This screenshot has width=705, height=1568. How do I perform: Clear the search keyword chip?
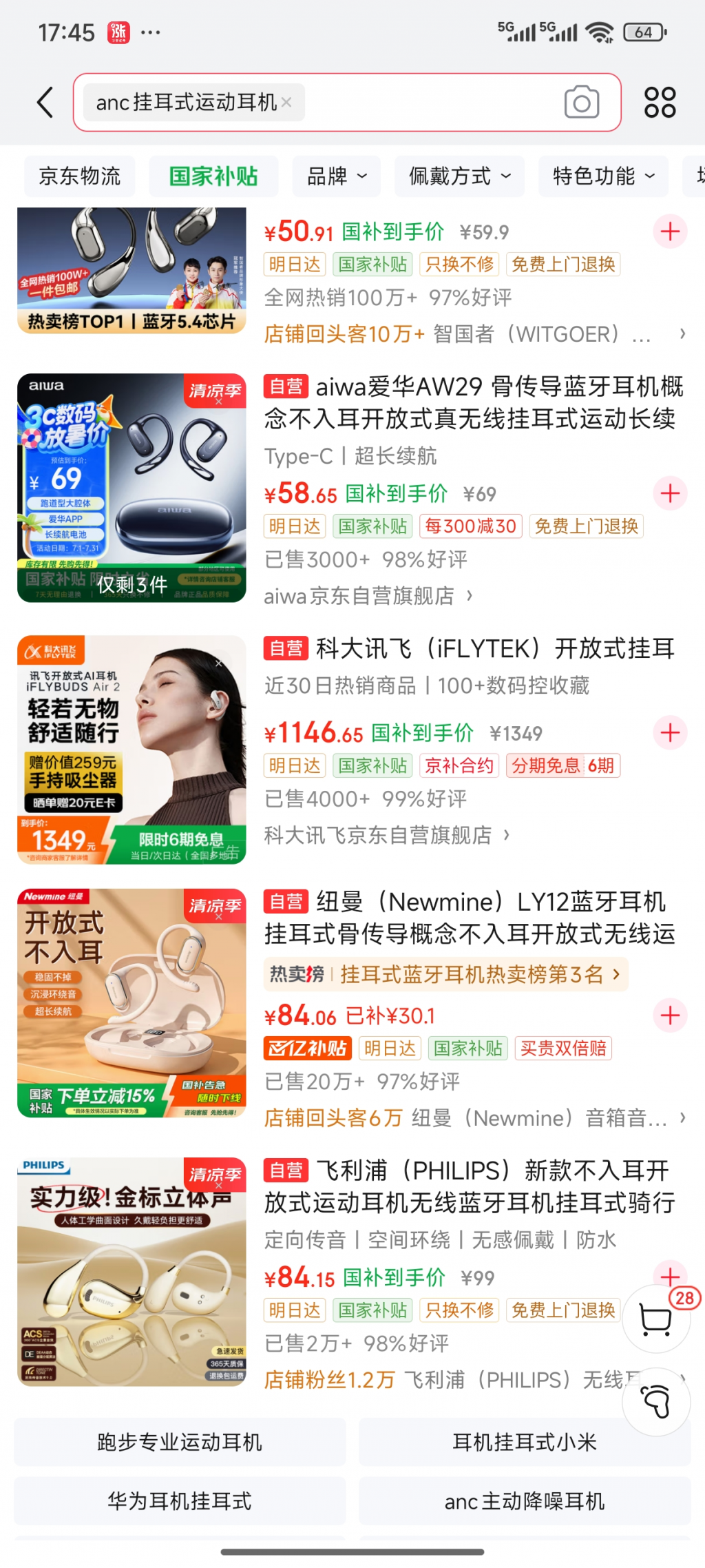pos(286,103)
